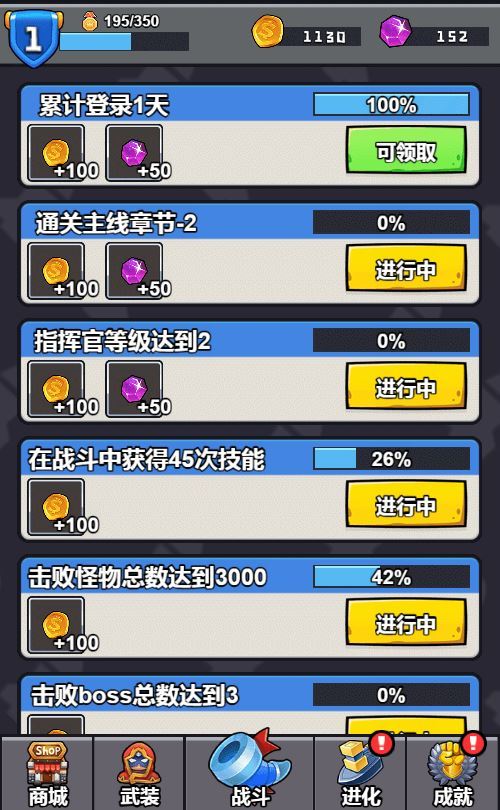Open the 进化 evolution tab
The width and height of the screenshot is (500, 810).
(360, 773)
